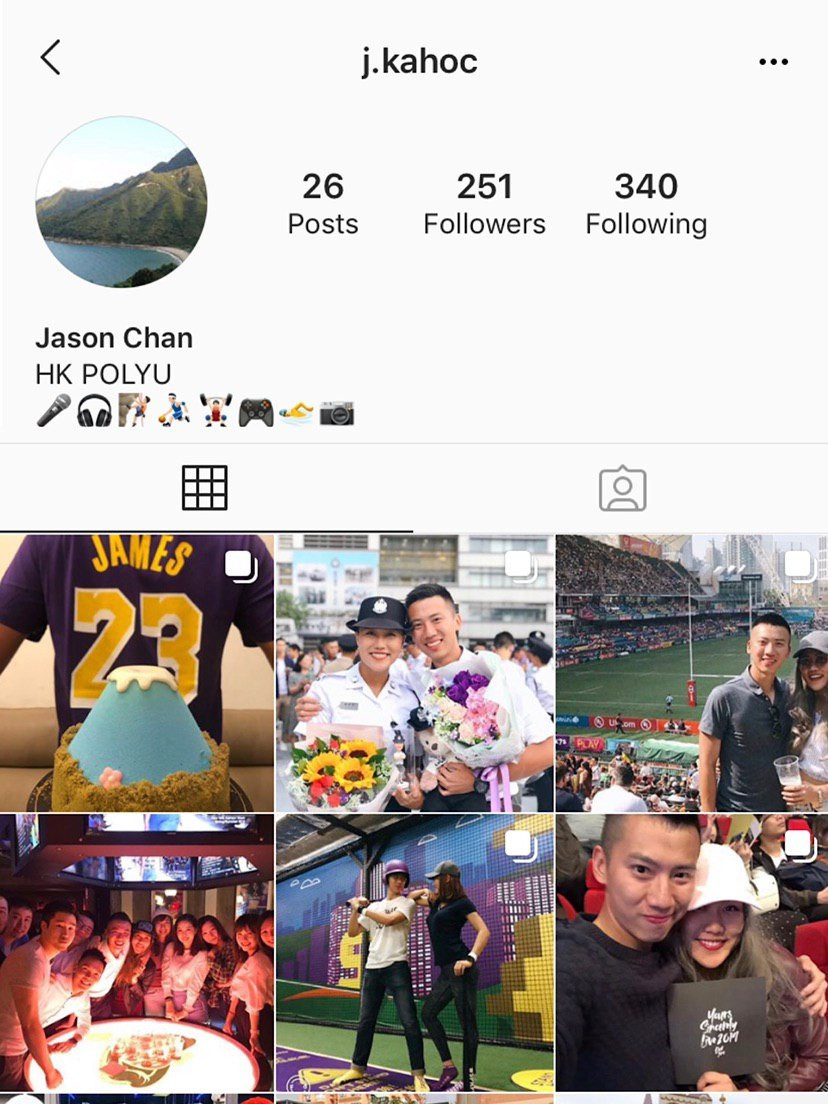Open the couple selfie with white hat post

692,952
